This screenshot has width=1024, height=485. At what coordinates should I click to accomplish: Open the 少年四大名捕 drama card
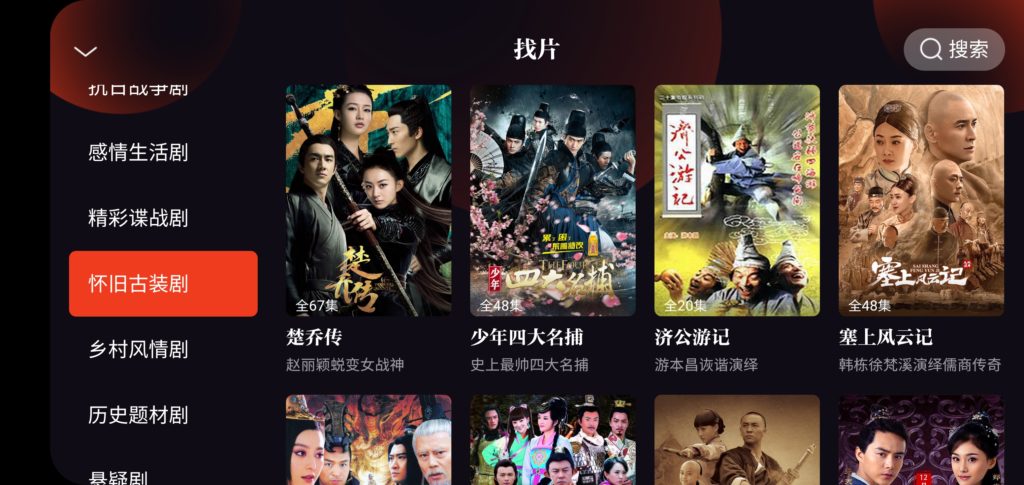552,201
